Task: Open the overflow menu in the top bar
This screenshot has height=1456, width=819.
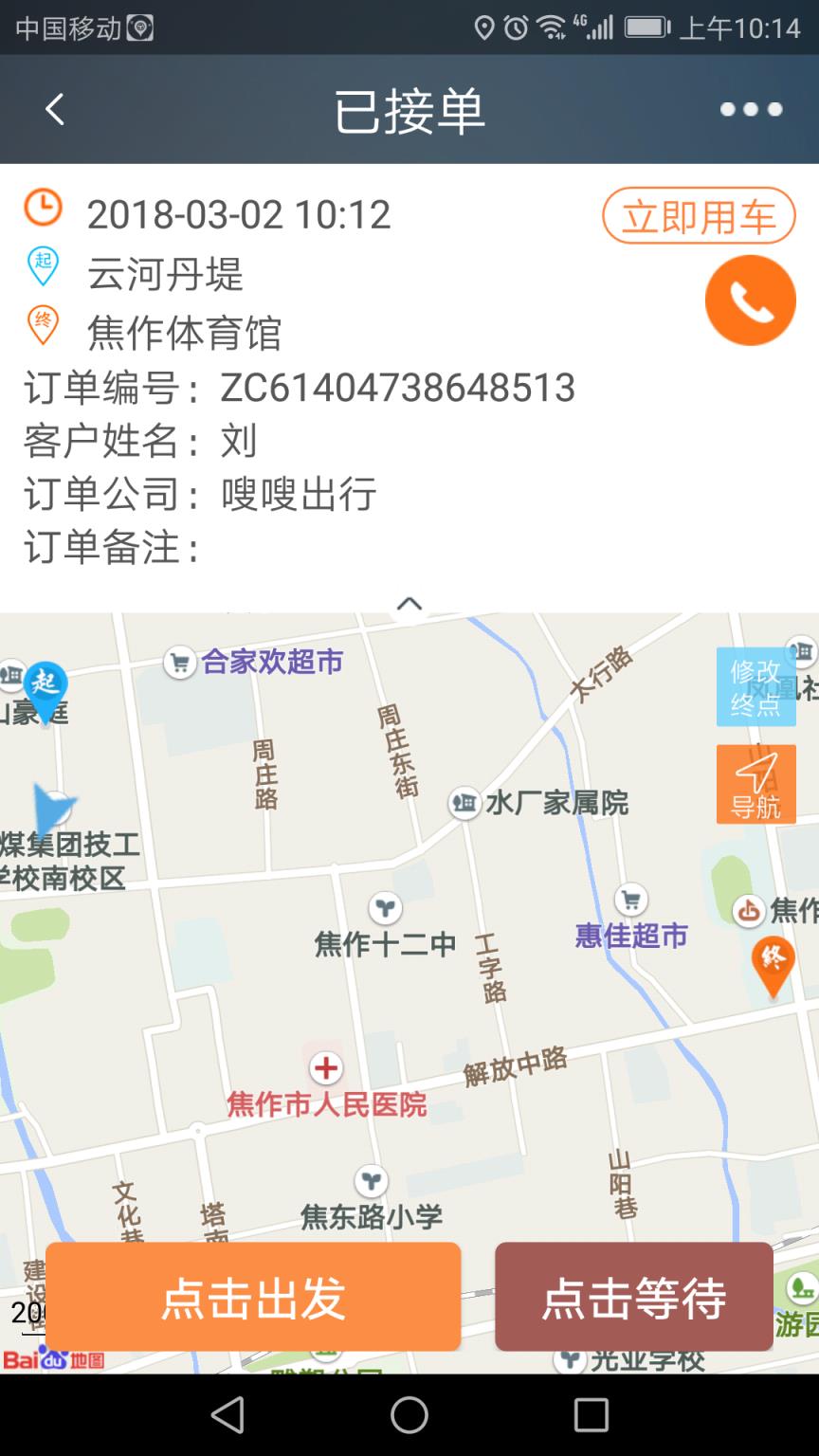Action: (x=750, y=108)
